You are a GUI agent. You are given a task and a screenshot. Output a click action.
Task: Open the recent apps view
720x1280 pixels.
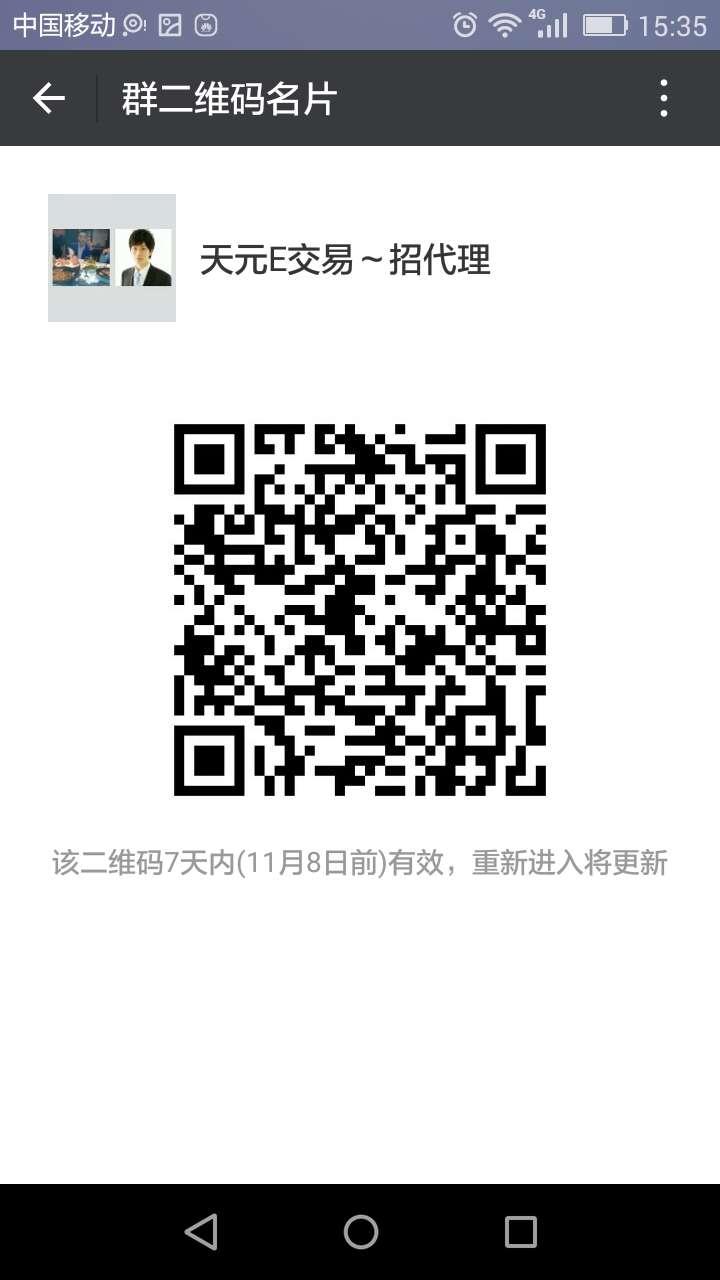(520, 1232)
